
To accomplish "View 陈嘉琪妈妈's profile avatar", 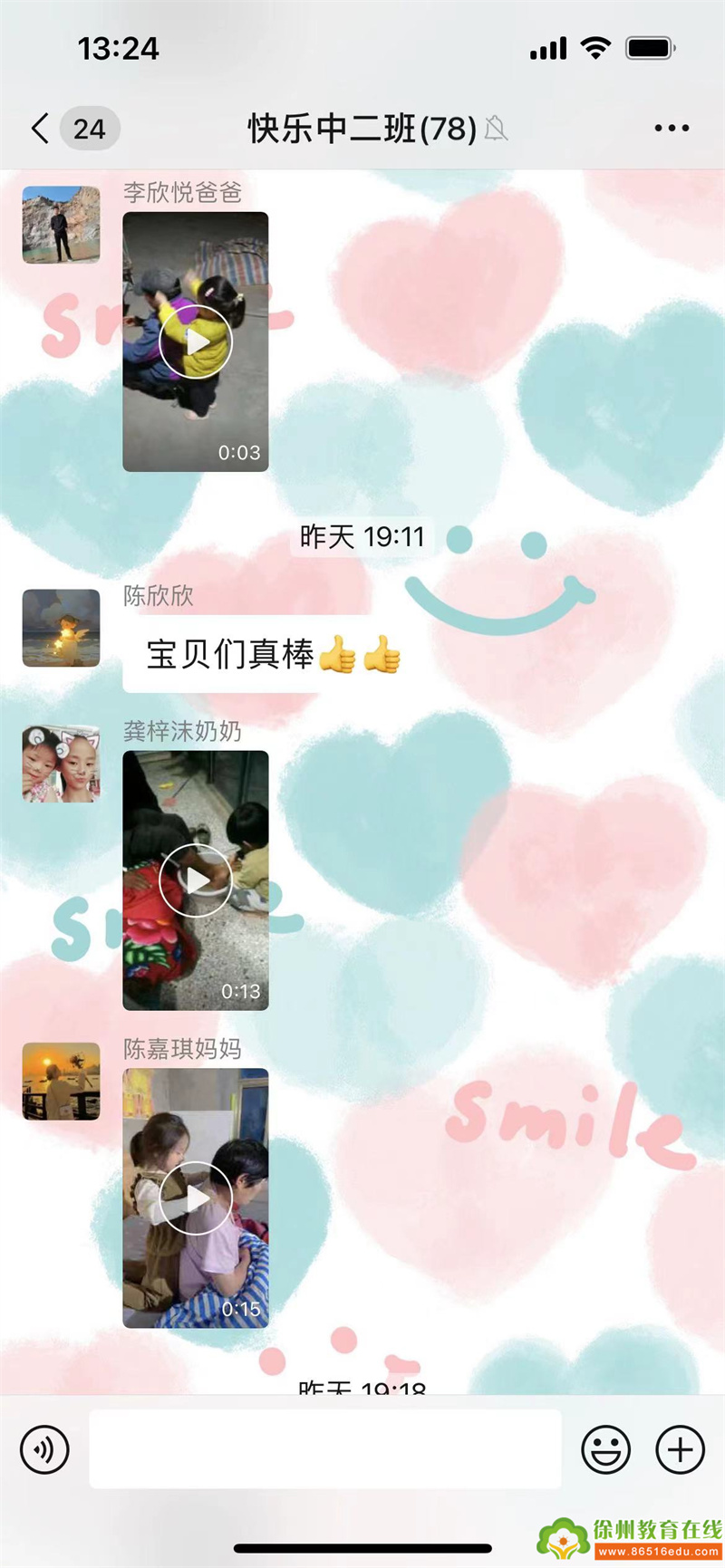I will click(61, 1082).
